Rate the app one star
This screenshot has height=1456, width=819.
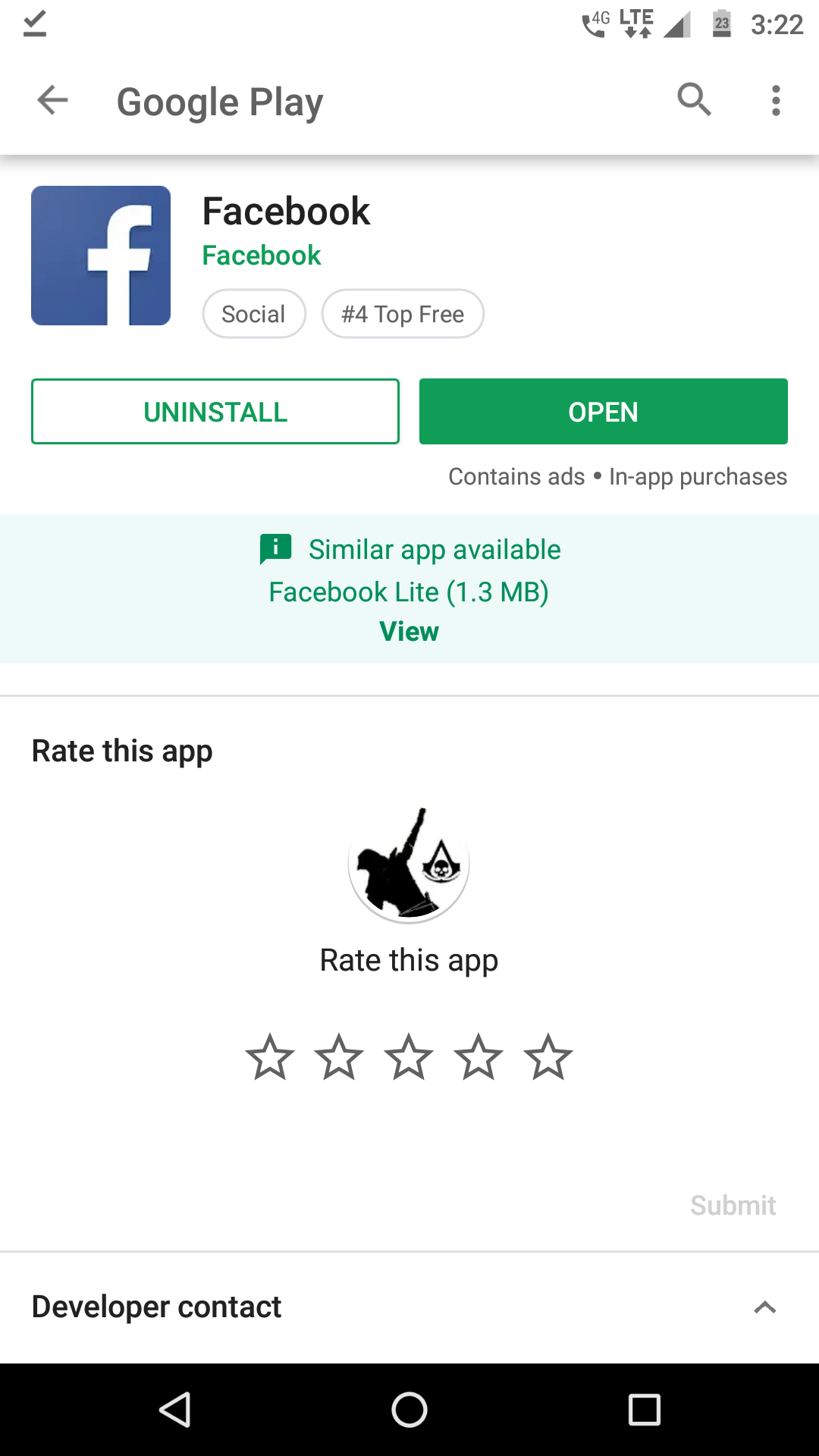tap(269, 1057)
